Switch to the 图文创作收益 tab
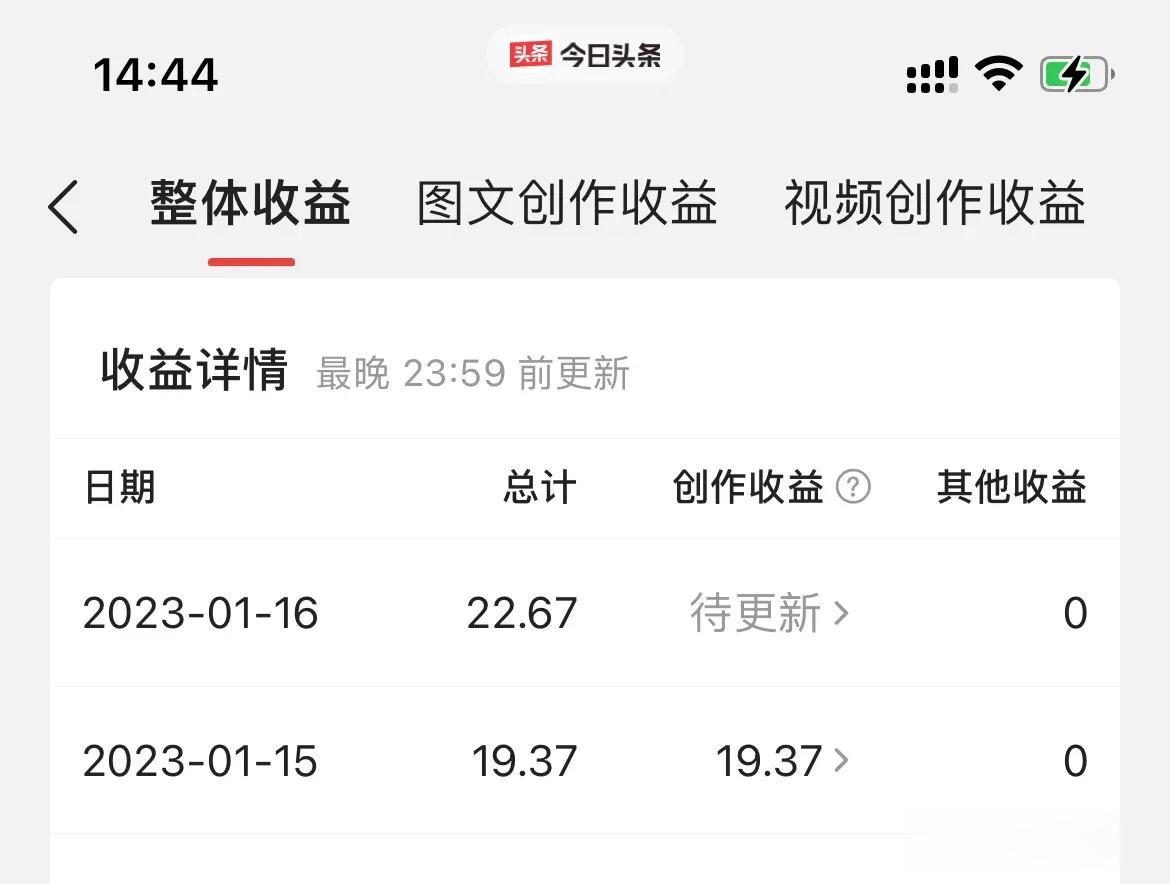1170x884 pixels. (x=567, y=204)
